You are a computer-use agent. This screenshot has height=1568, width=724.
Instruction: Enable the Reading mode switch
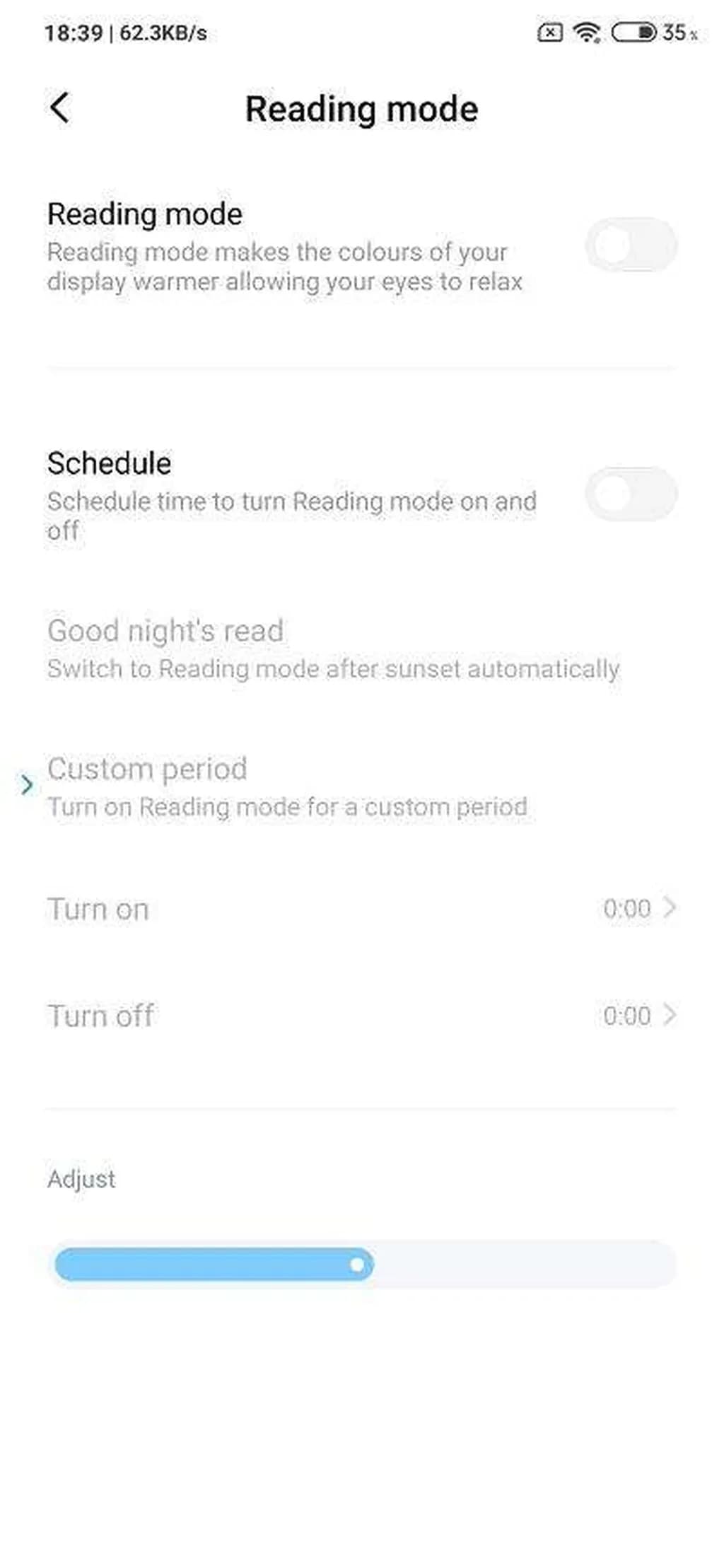coord(631,245)
